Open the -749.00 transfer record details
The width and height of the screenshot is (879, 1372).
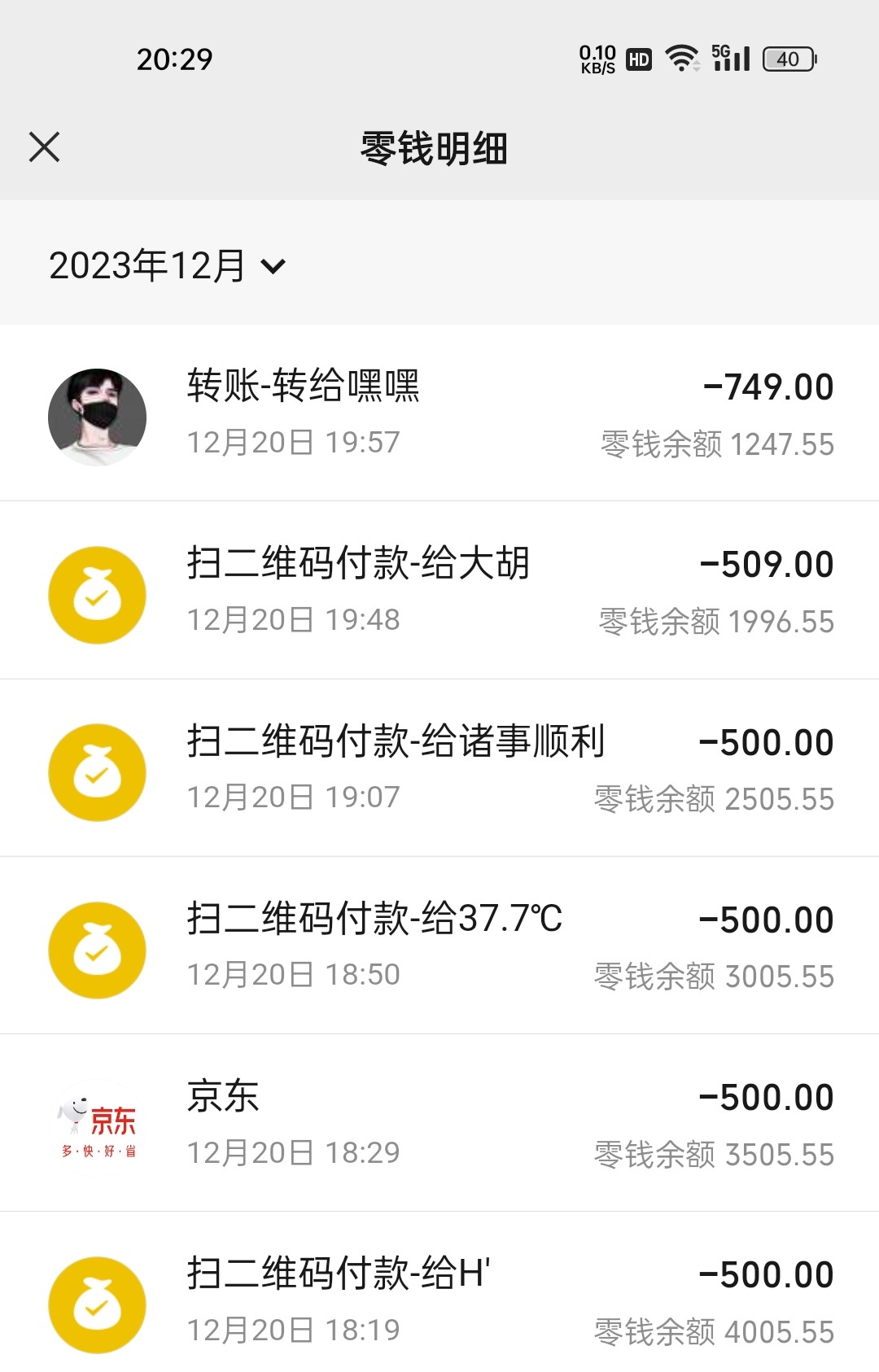(x=768, y=388)
